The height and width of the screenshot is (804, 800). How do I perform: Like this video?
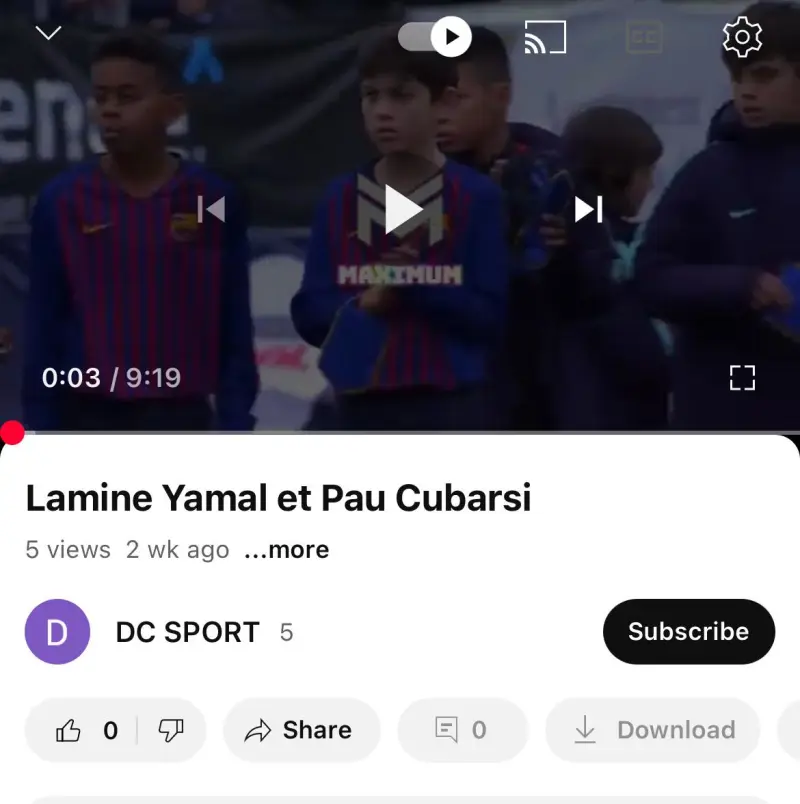[86, 731]
